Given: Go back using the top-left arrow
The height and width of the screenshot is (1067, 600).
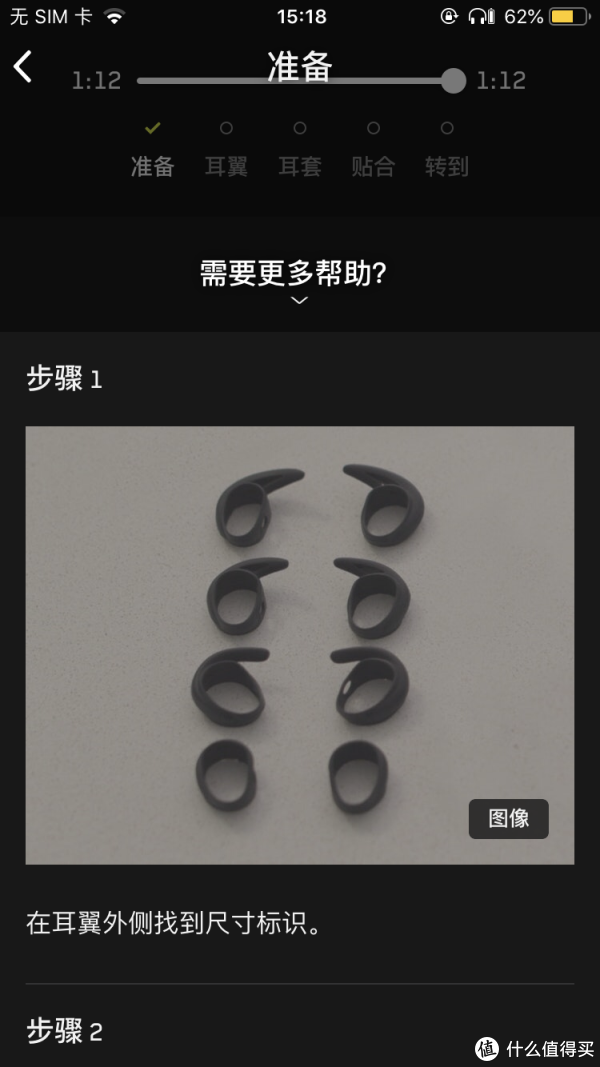Looking at the screenshot, I should [x=24, y=68].
